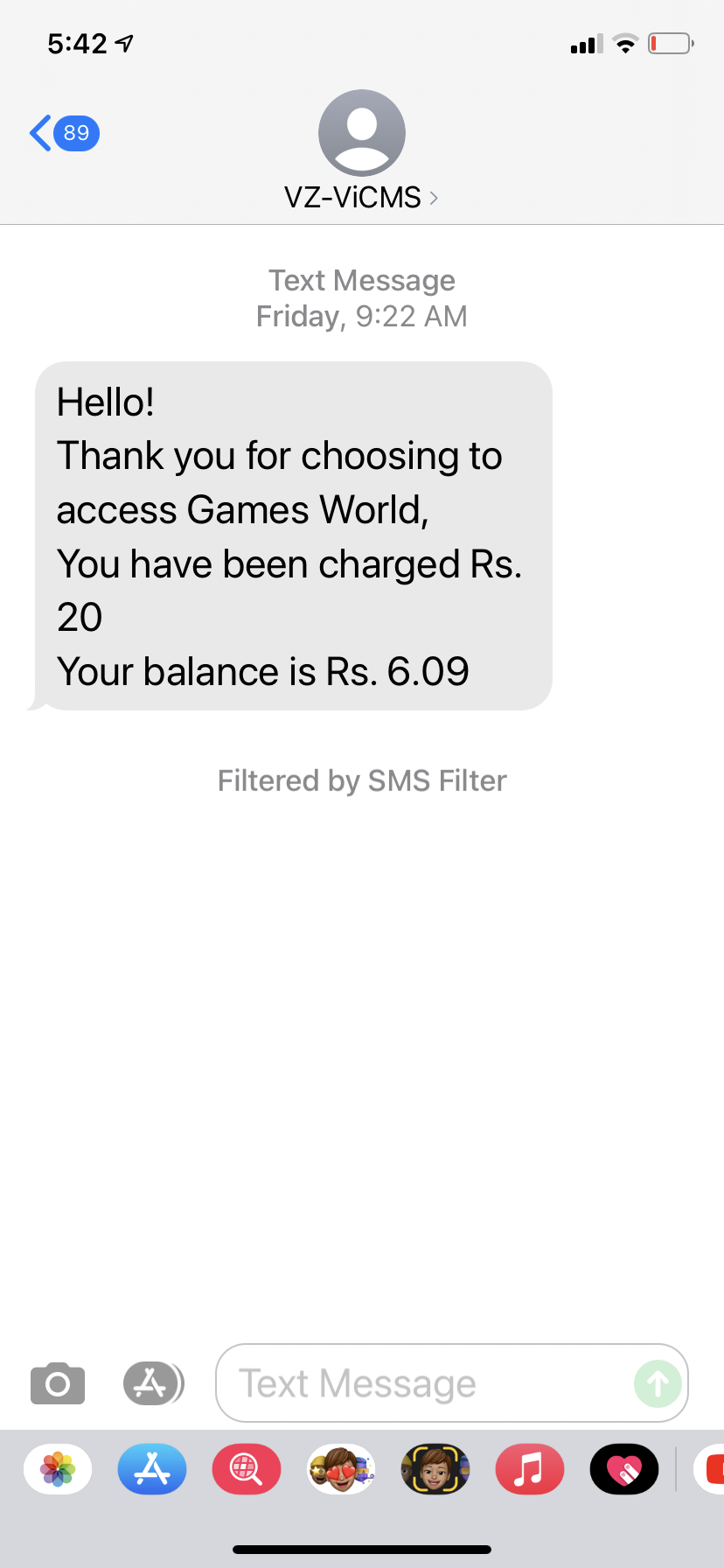Open VZ-ViCMS contact details
Screen dimensions: 724x1568
(x=361, y=197)
